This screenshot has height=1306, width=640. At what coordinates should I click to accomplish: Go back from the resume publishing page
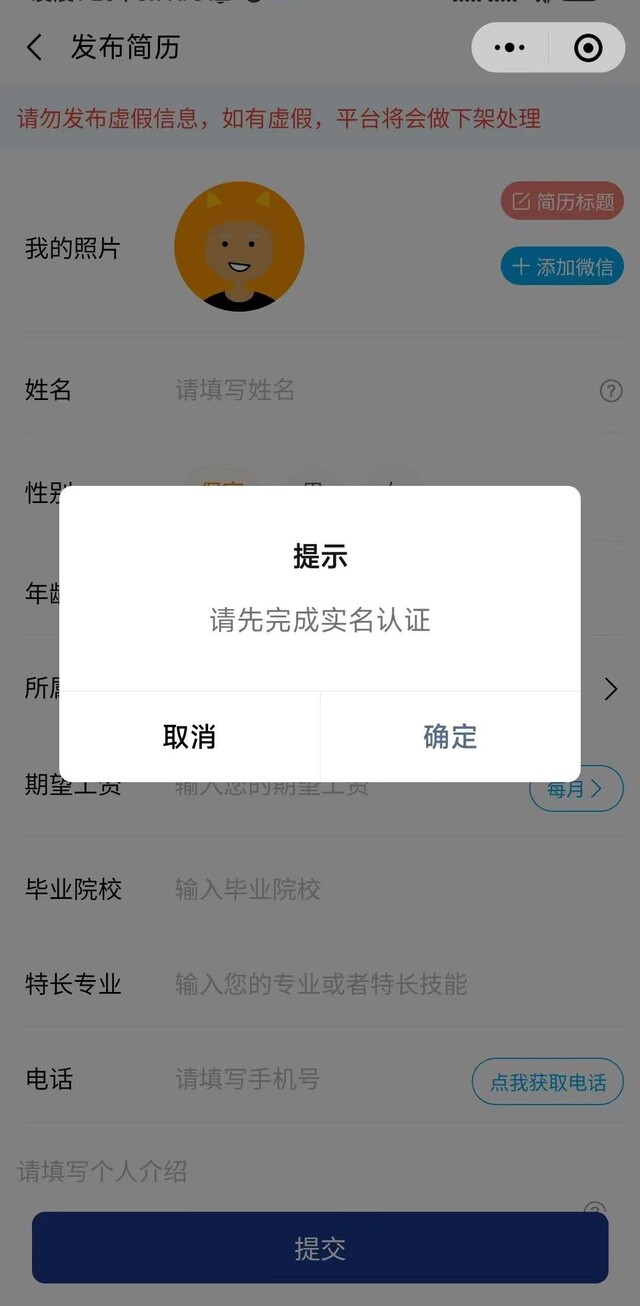35,47
